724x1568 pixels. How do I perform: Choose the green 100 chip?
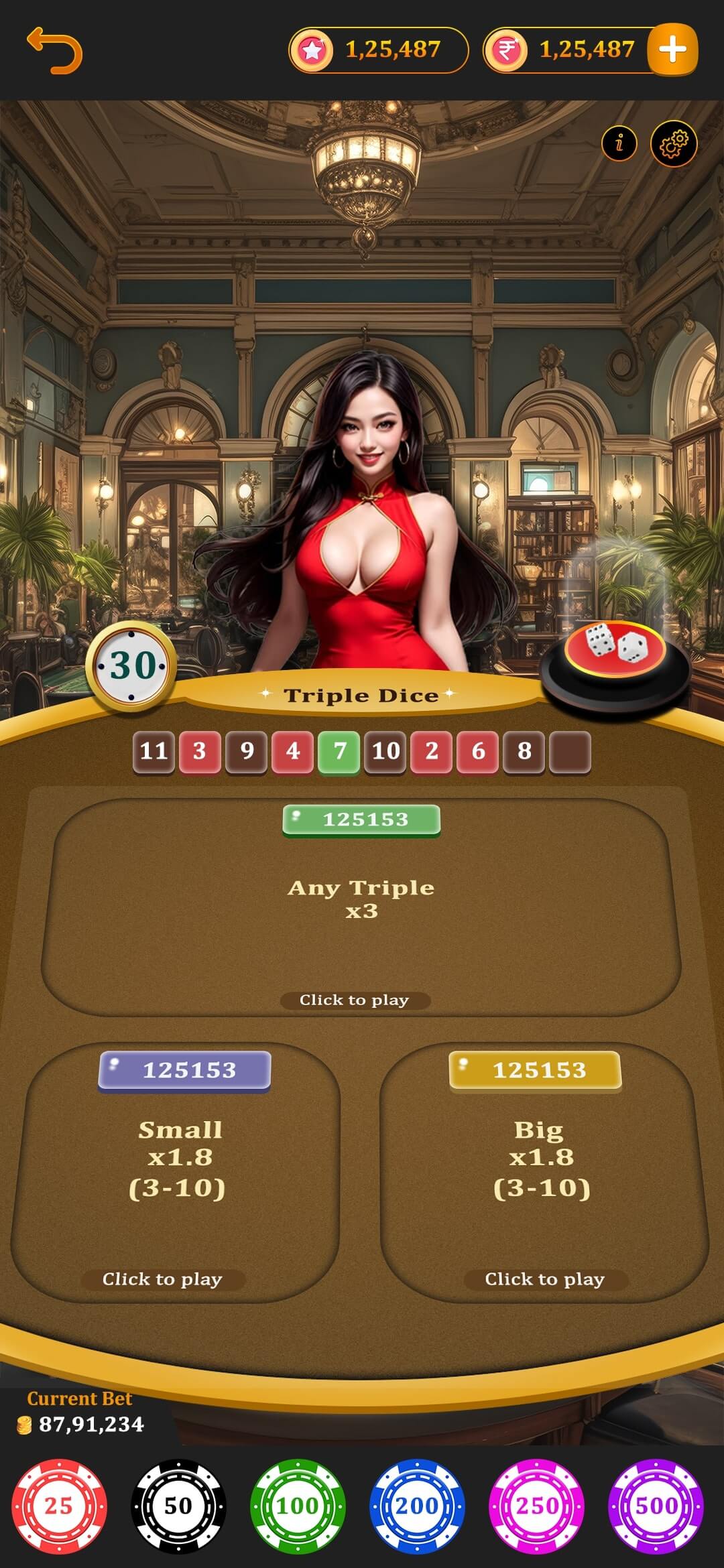(298, 1506)
